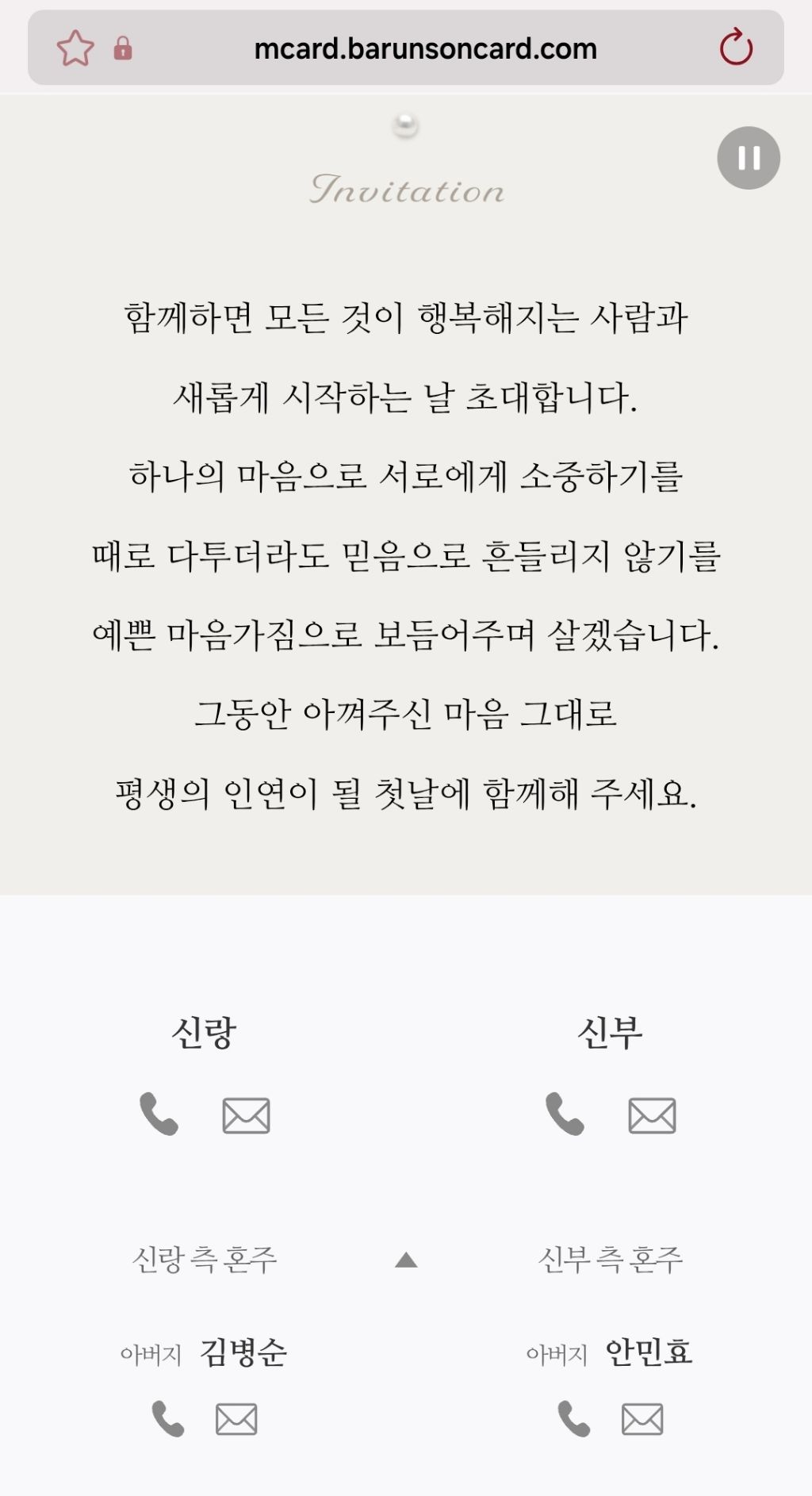Call the bride (신부)

(565, 1114)
